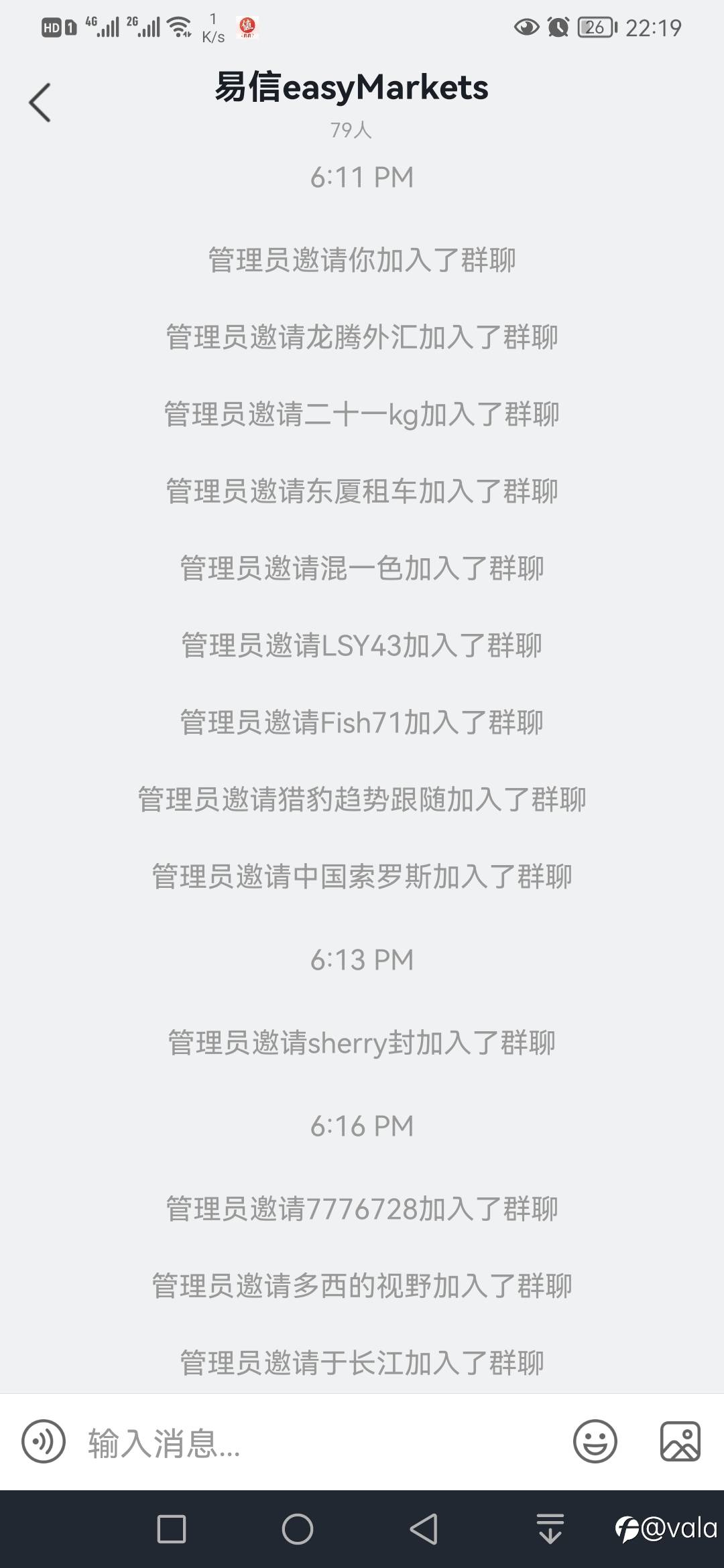Open the emoji picker in the chat bar

coord(596,1441)
